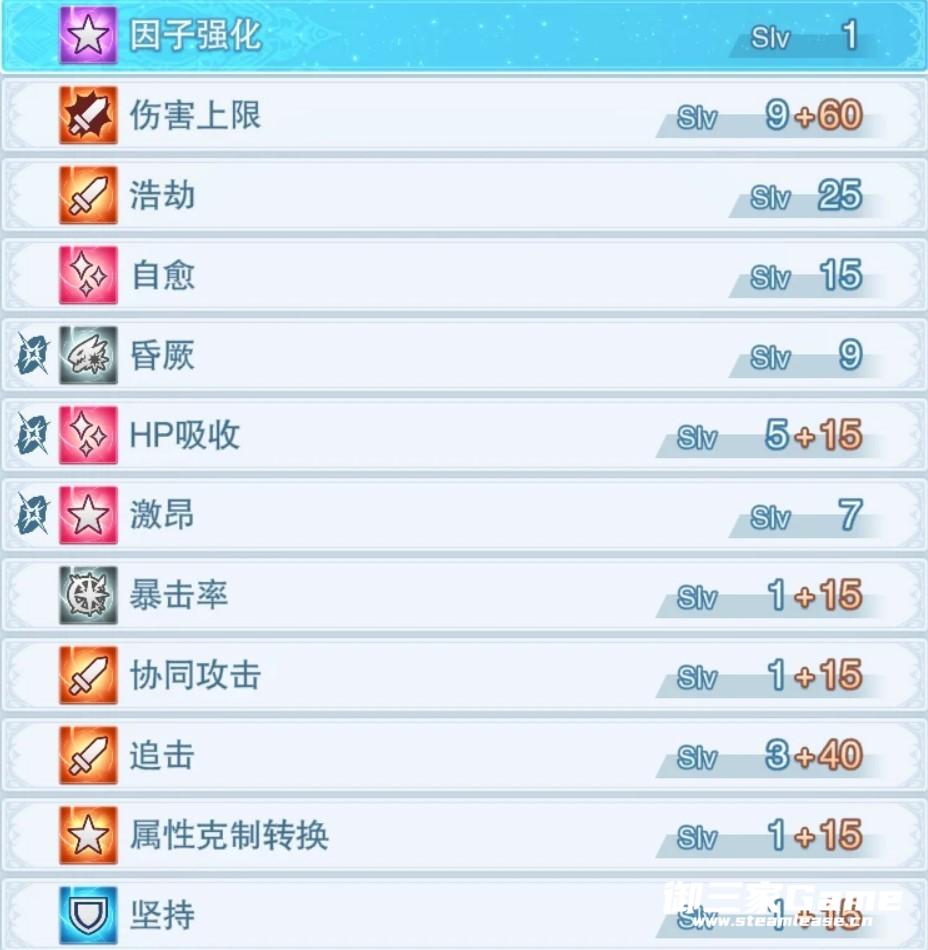
Task: Select the 属性克制转换 skill row
Action: [x=464, y=836]
